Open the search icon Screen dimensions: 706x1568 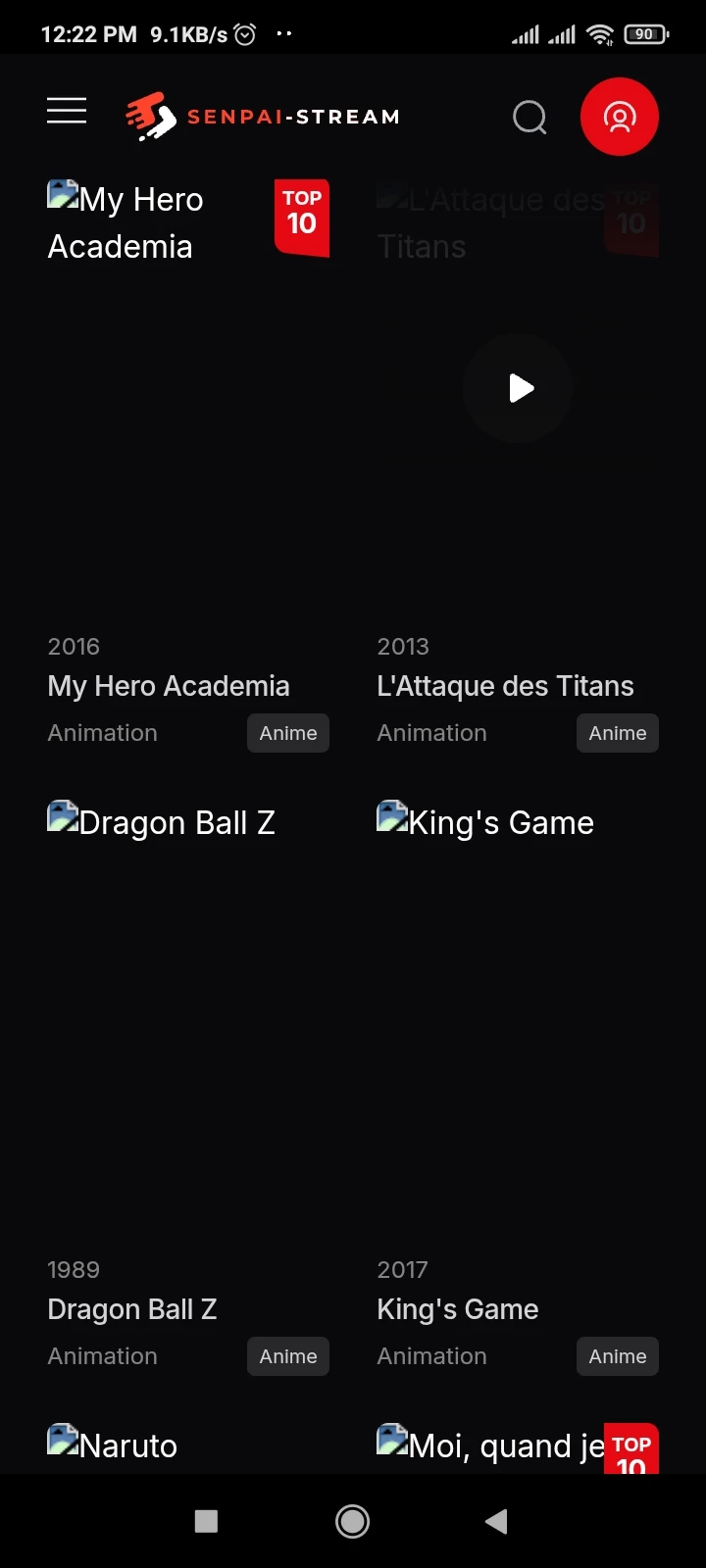[529, 117]
